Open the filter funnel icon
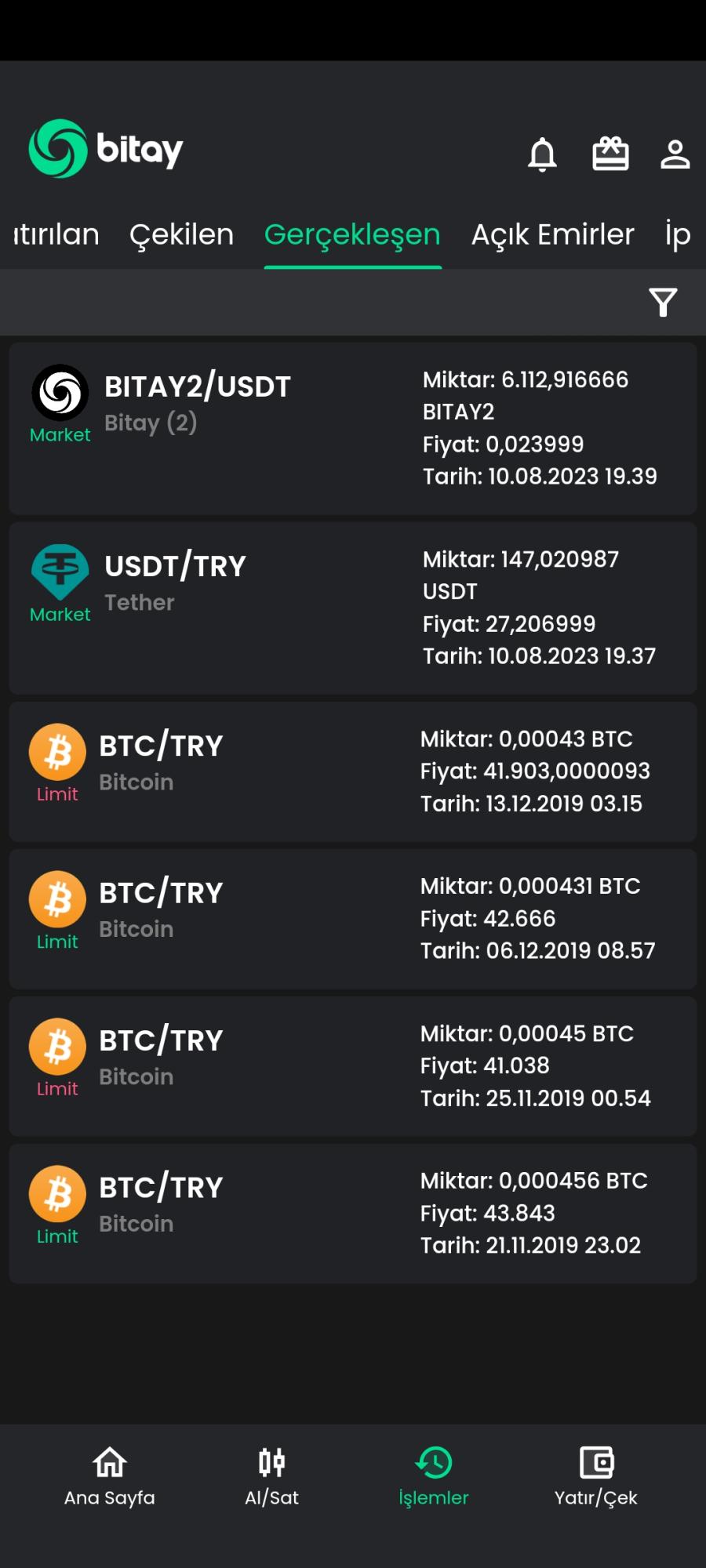The image size is (706, 1568). 663,303
